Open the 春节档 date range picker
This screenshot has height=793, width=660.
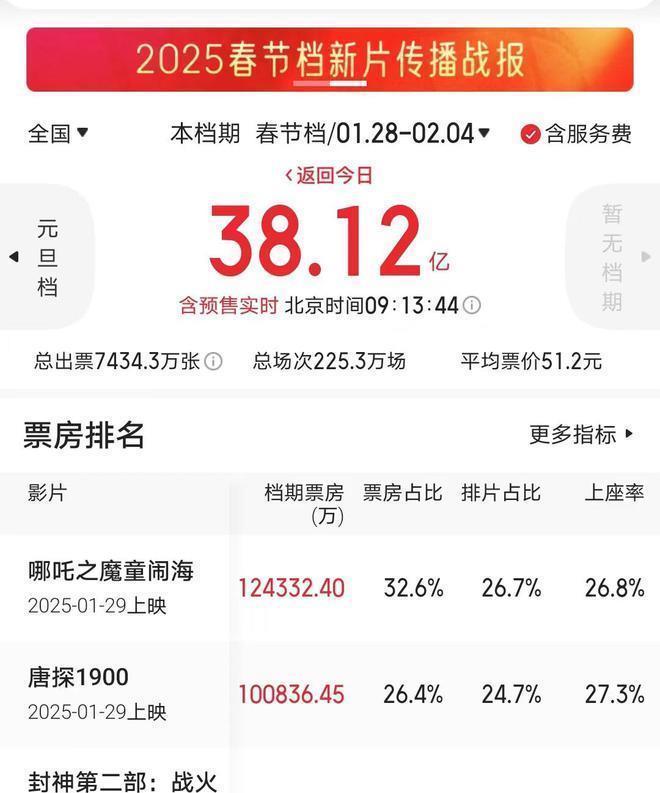[x=372, y=133]
